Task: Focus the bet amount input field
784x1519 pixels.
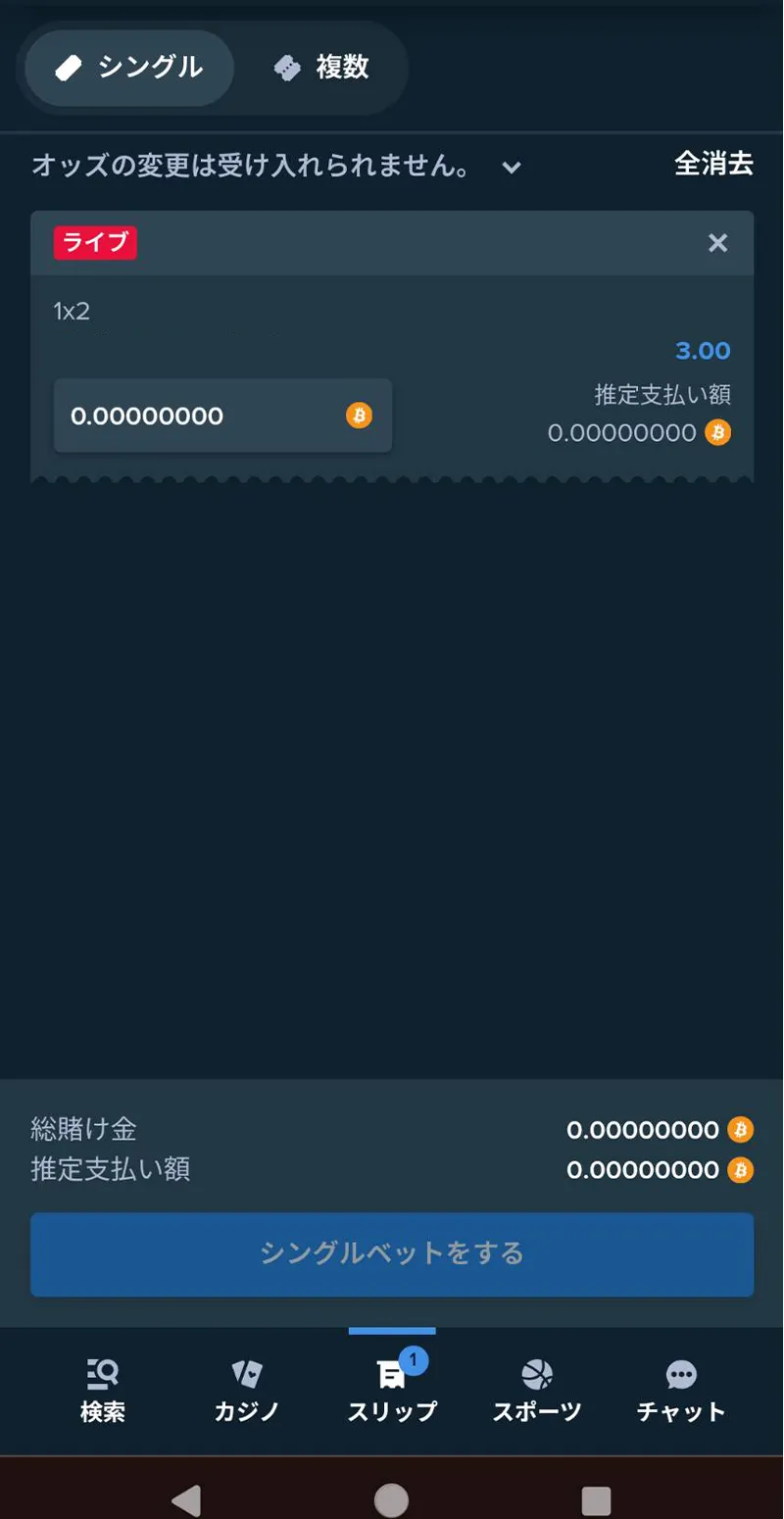Action: [x=206, y=416]
